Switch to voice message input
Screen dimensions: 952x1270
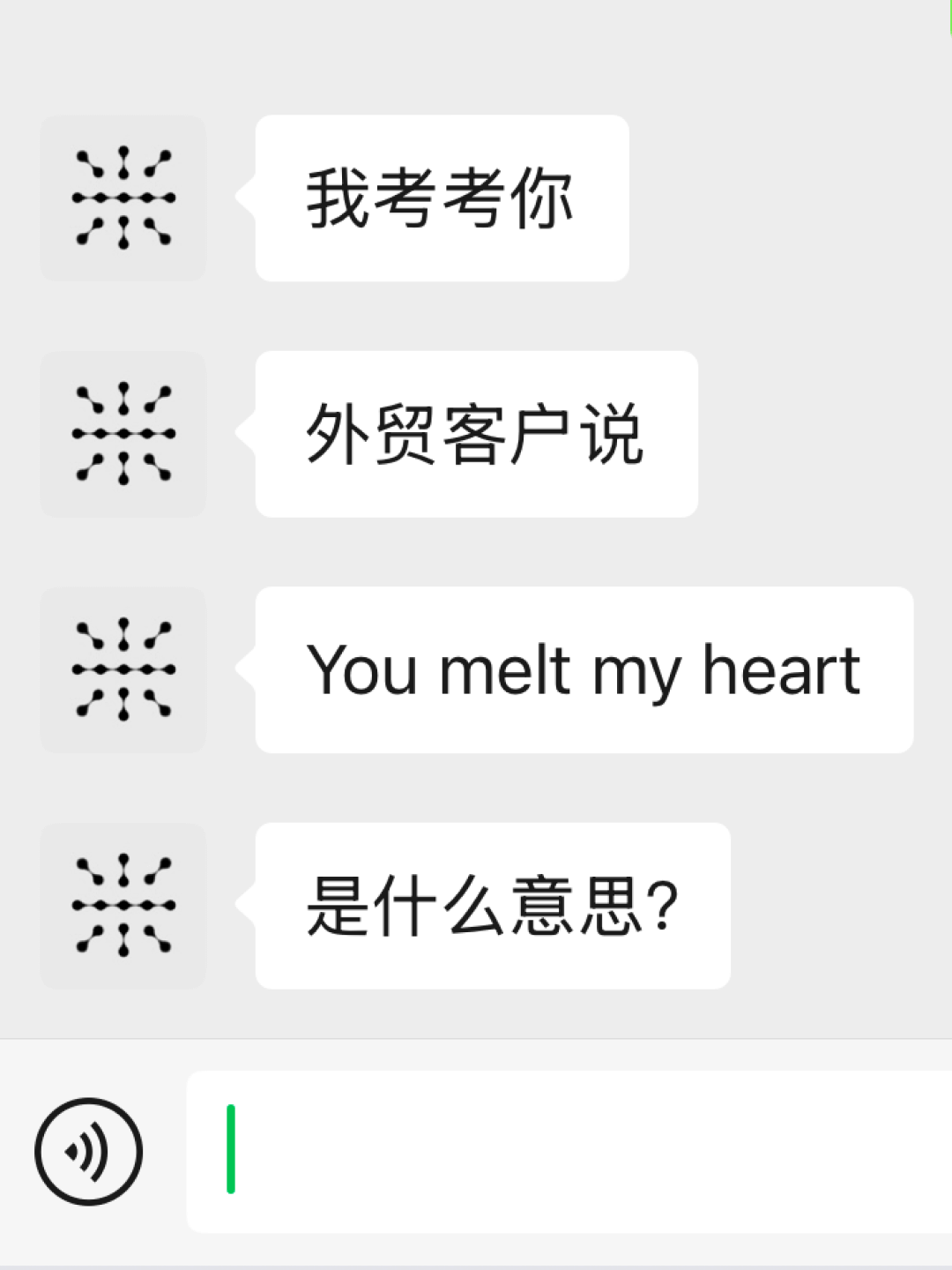(x=88, y=1151)
